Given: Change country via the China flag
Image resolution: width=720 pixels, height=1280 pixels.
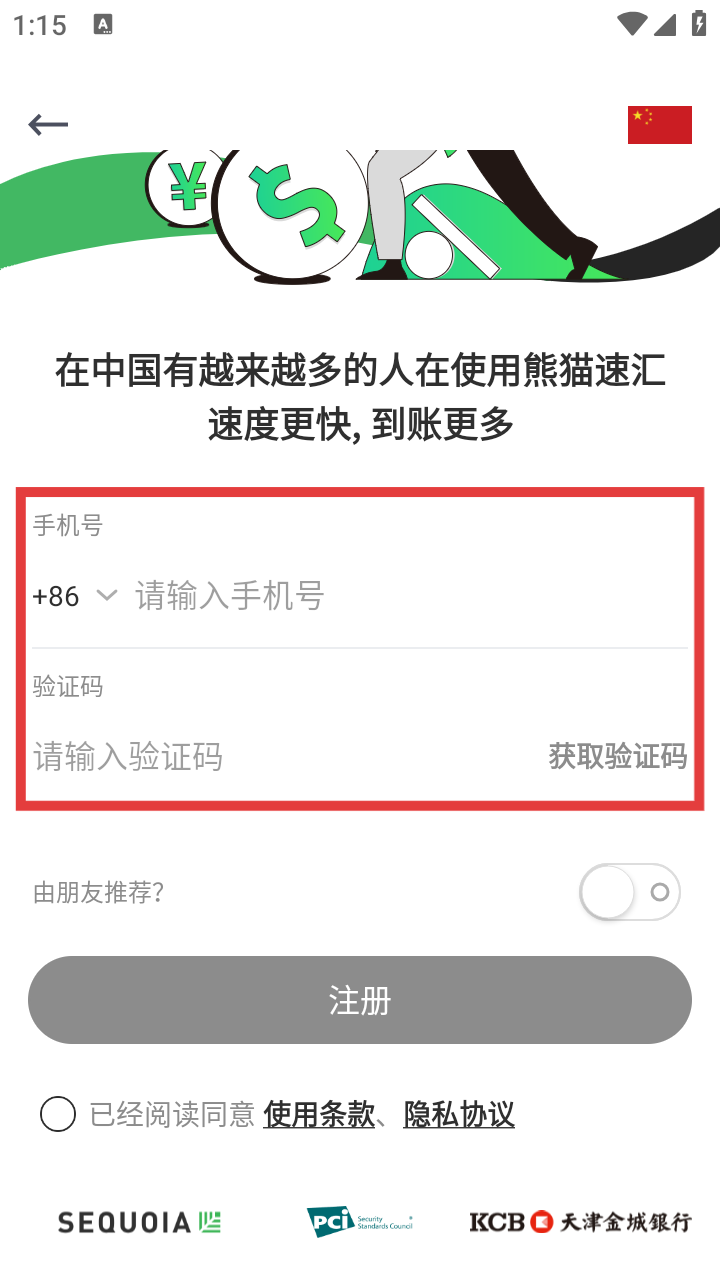Looking at the screenshot, I should tap(659, 125).
